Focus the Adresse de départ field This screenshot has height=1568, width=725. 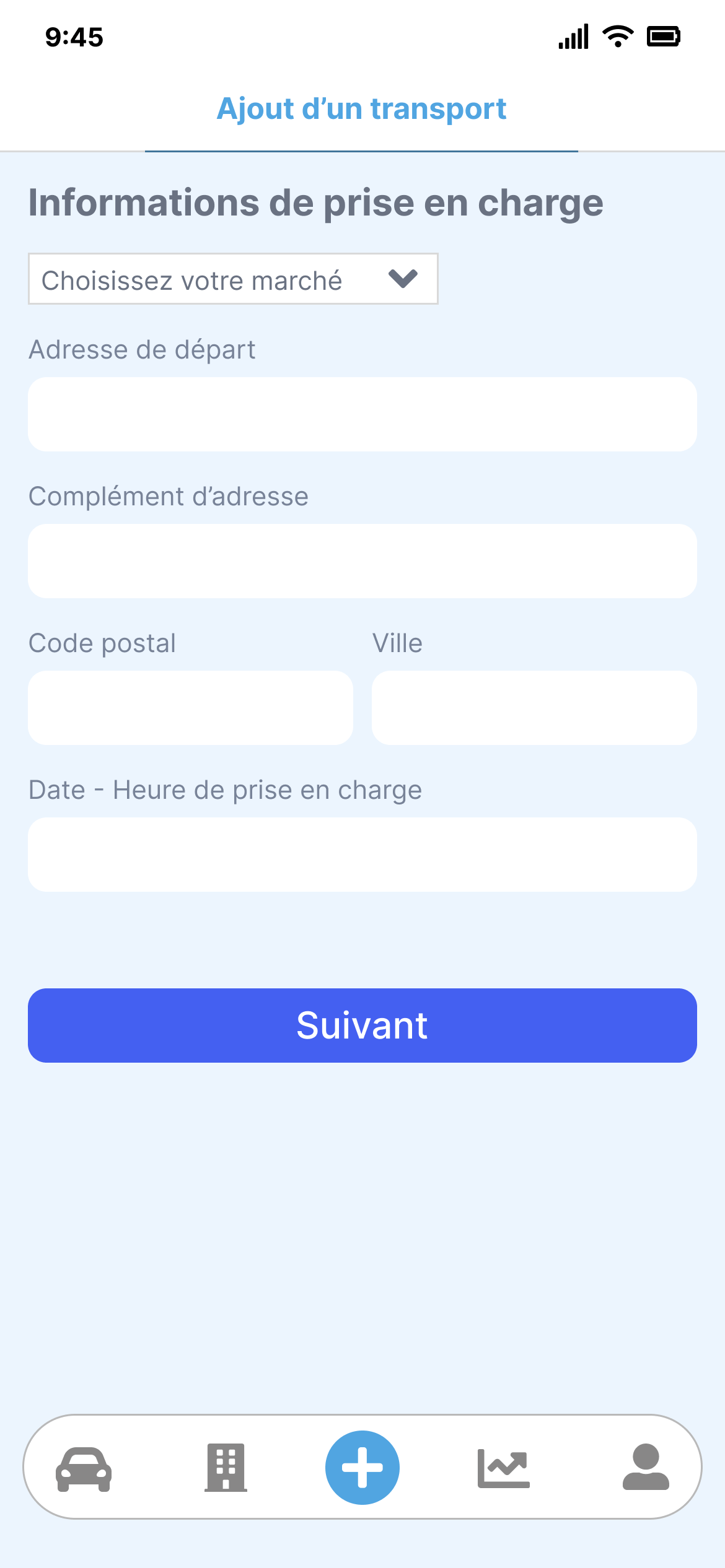click(x=362, y=414)
